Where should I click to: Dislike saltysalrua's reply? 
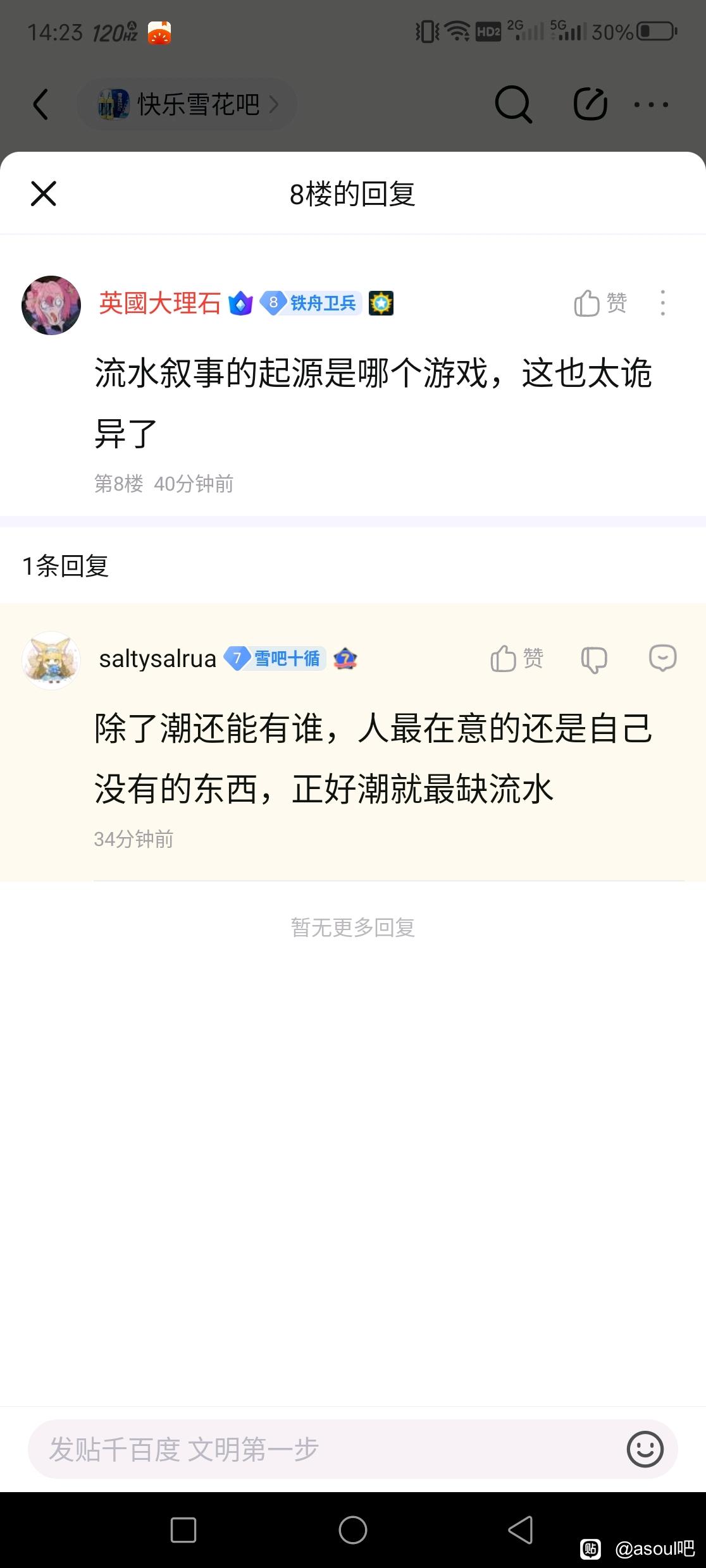(x=594, y=659)
